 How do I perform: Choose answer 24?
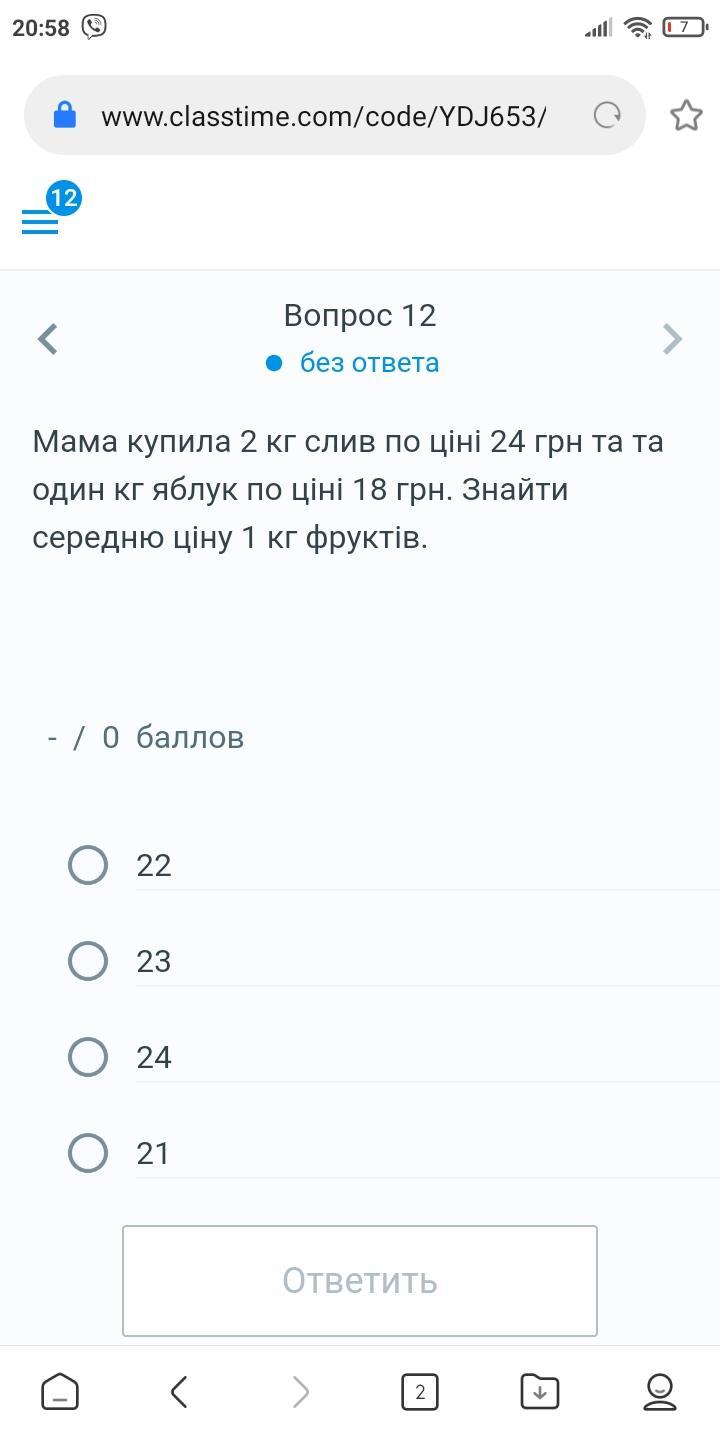(88, 1057)
